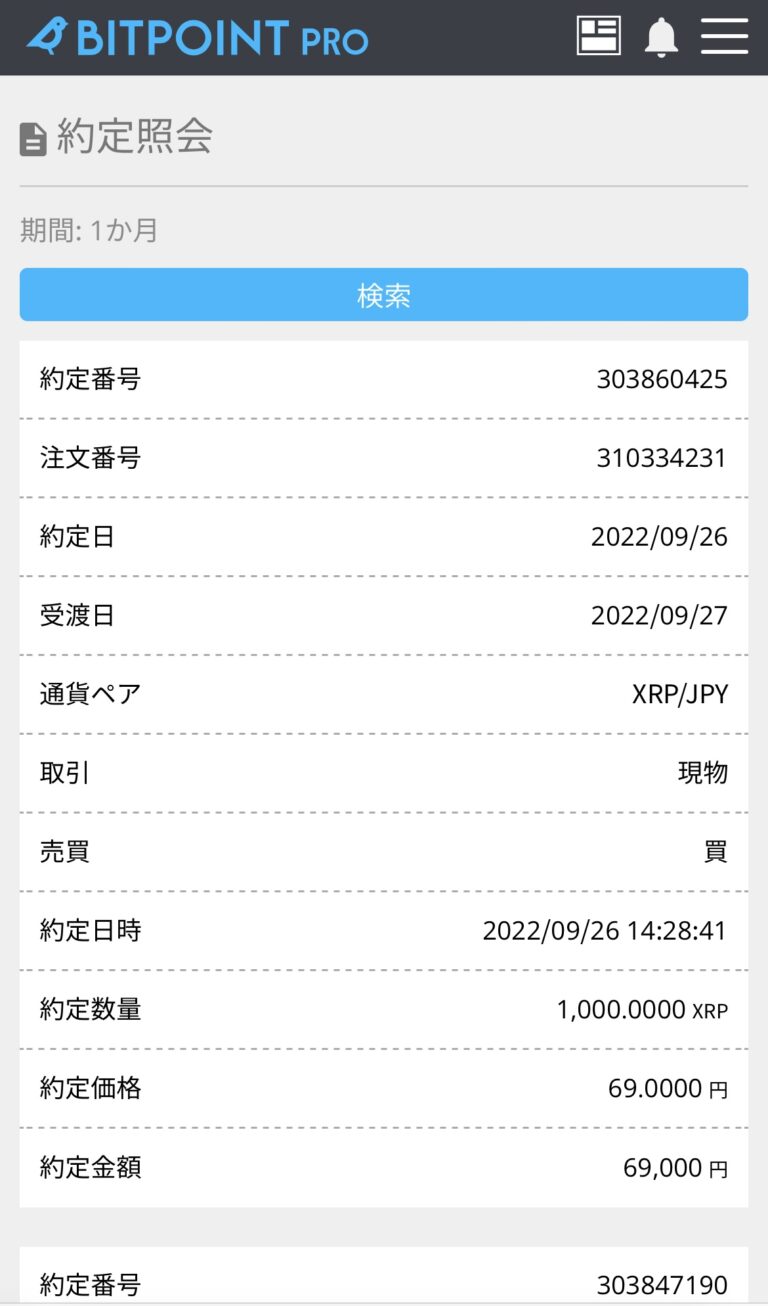Viewport: 768px width, 1306px height.
Task: Click the card-style news icon in the header
Action: click(x=597, y=36)
